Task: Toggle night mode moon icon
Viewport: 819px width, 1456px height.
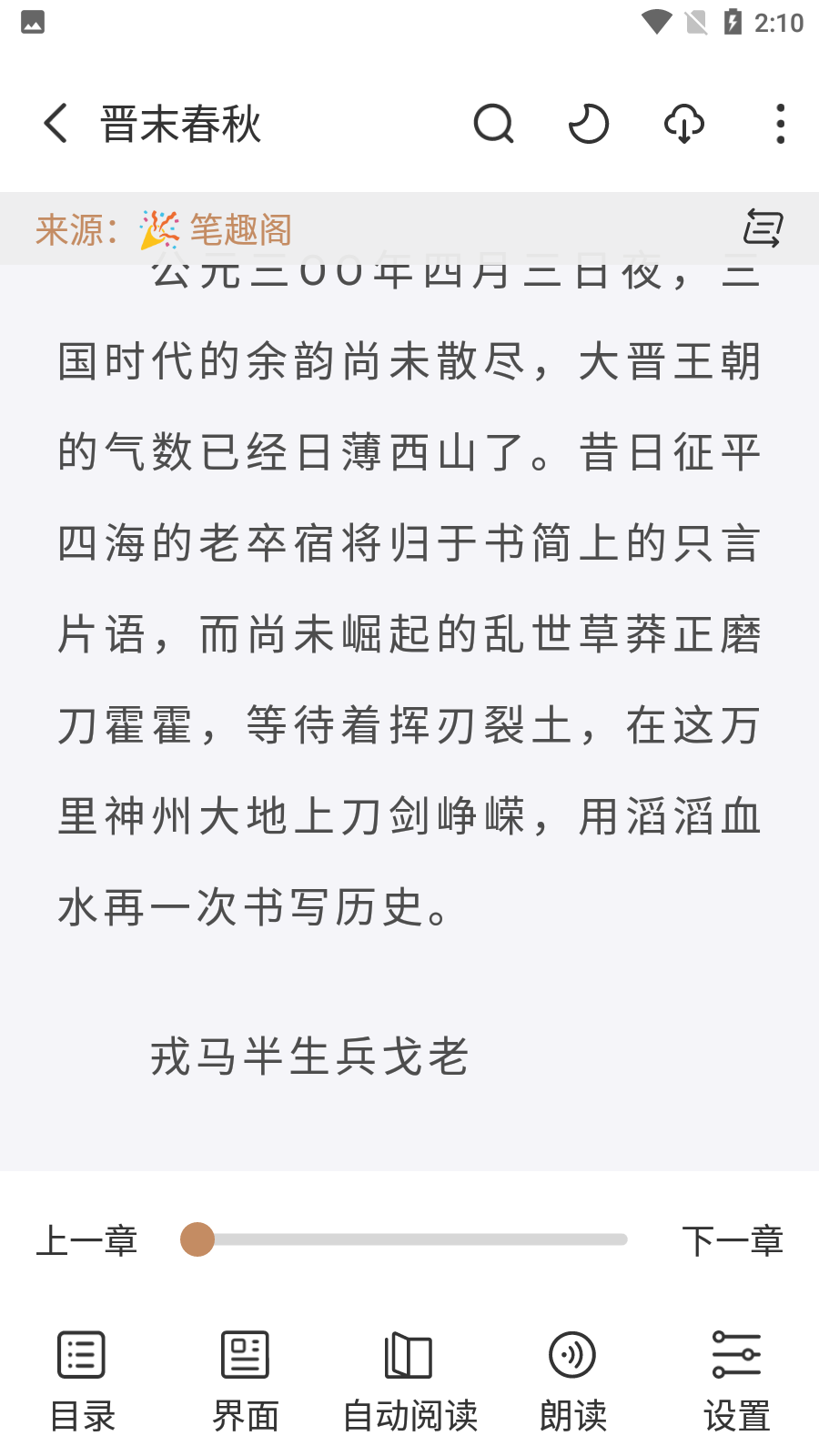Action: 589,124
